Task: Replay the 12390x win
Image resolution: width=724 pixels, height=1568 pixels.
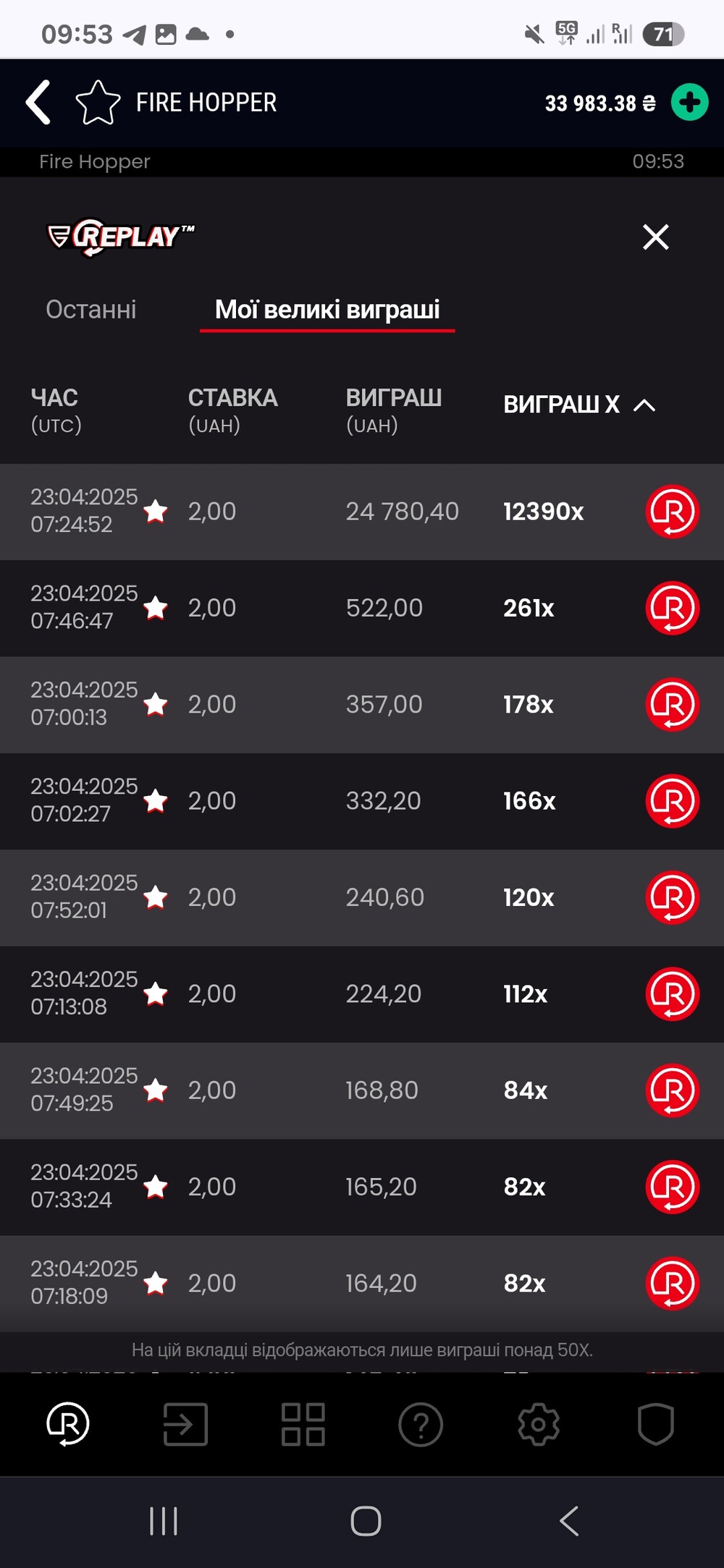Action: click(x=672, y=512)
